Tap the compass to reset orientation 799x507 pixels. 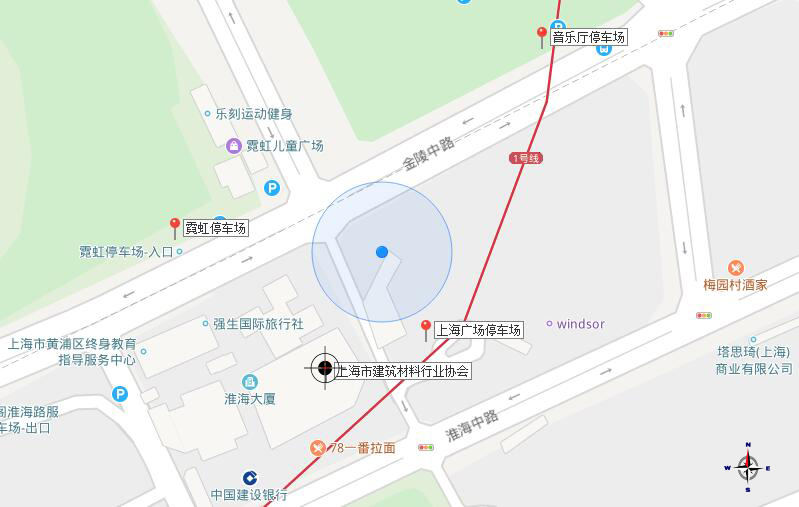[x=748, y=467]
